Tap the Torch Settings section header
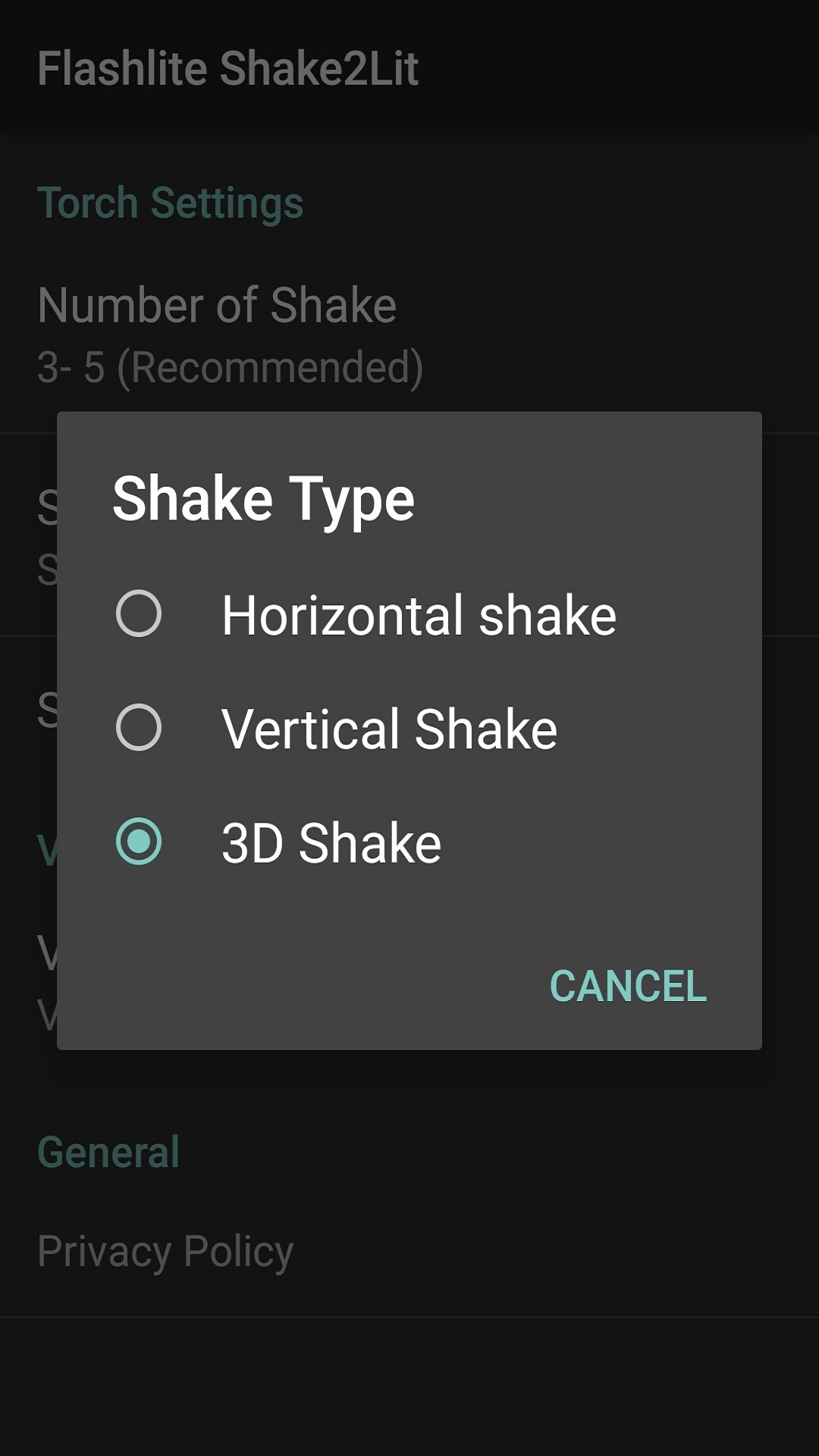The height and width of the screenshot is (1456, 819). tap(171, 202)
